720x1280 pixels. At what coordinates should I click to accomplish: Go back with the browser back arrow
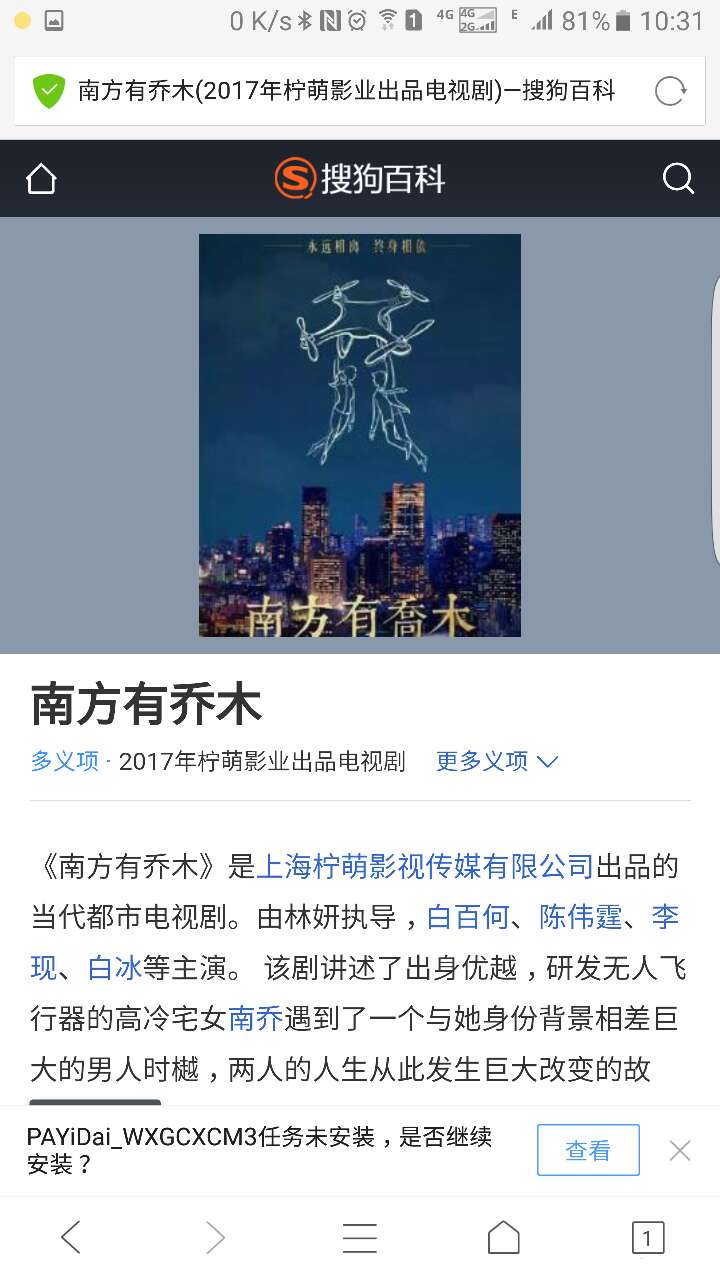(x=70, y=1238)
